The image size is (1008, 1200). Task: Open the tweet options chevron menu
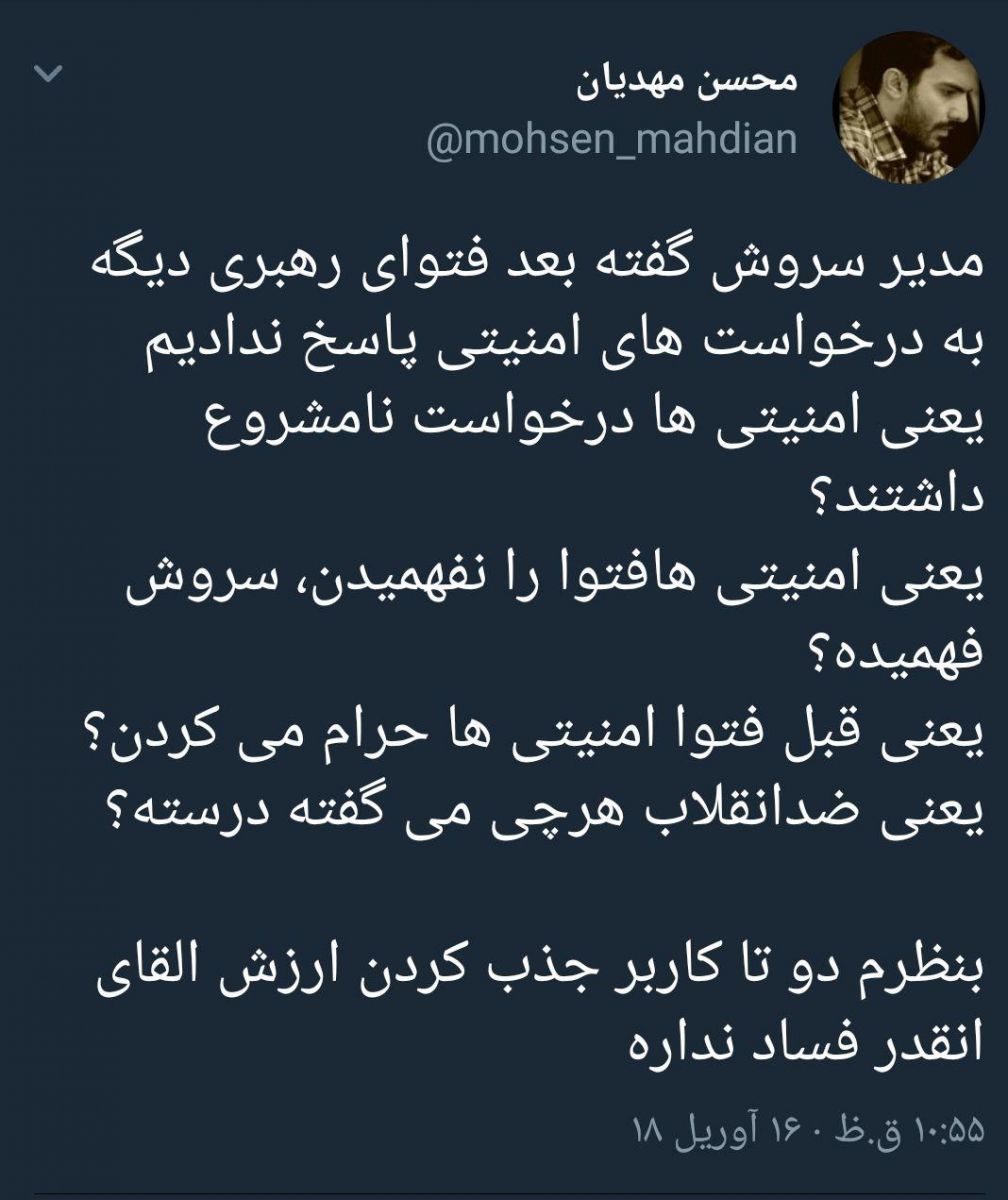coord(48,74)
